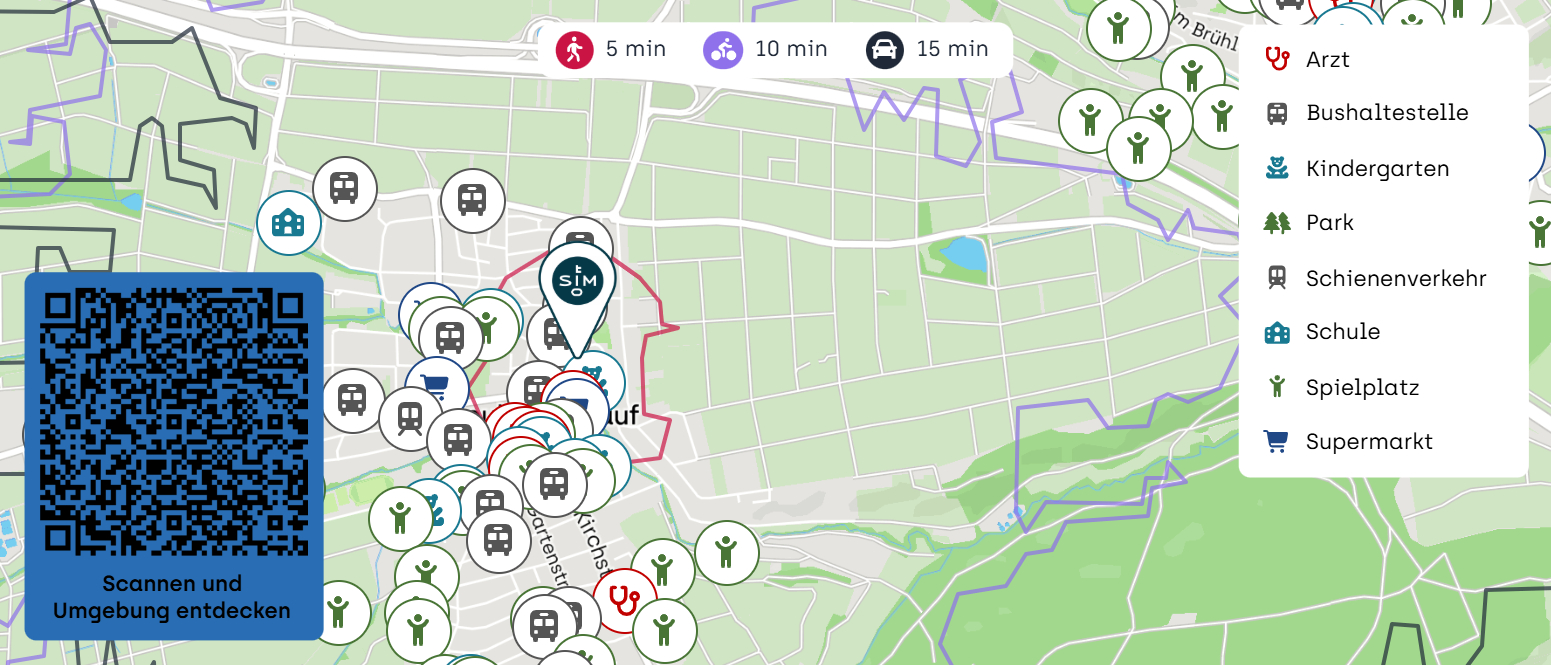Select the 5 min walking range
The image size is (1551, 665).
pos(611,49)
